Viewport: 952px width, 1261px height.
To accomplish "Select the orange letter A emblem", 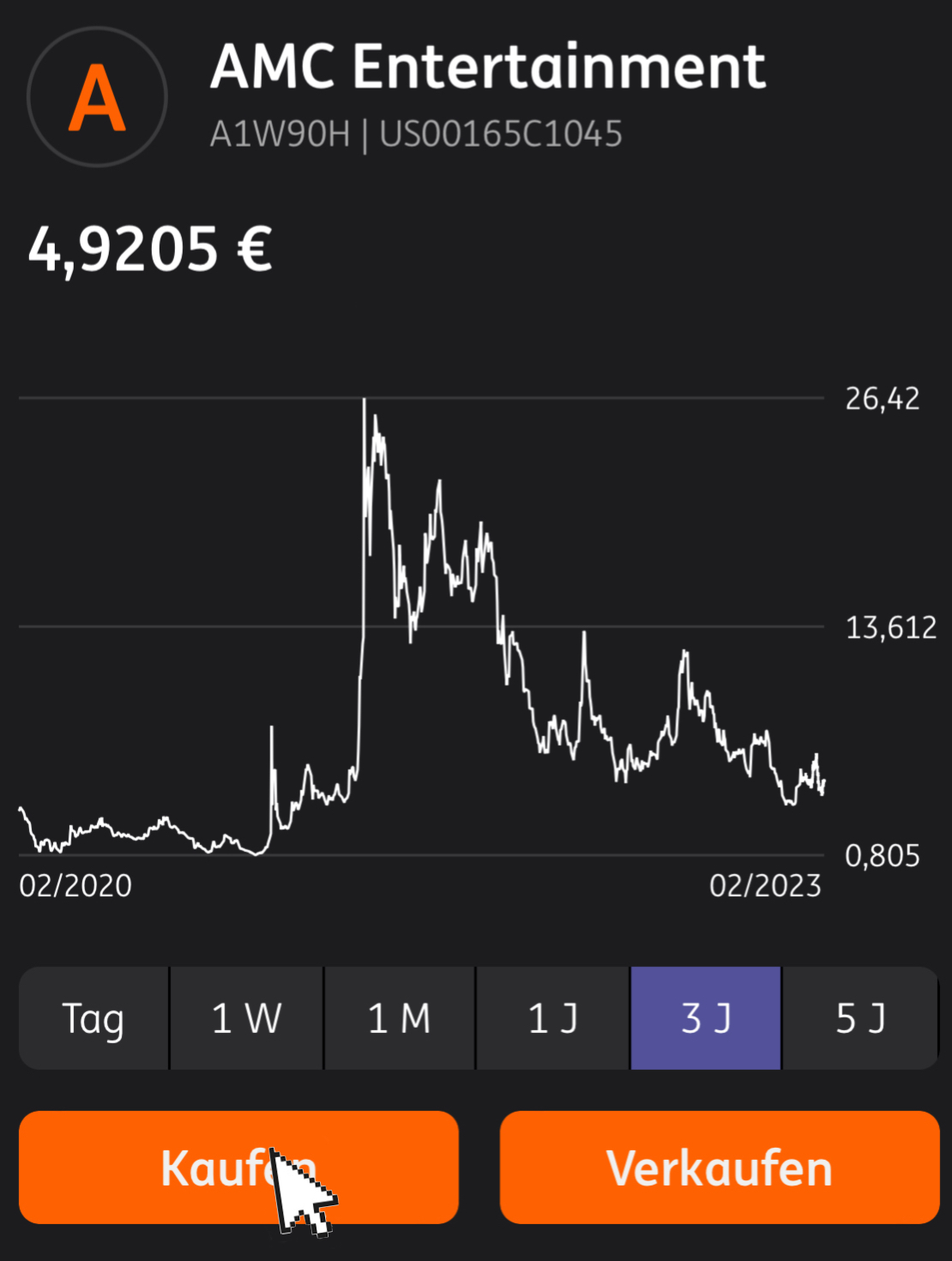I will pyautogui.click(x=96, y=96).
